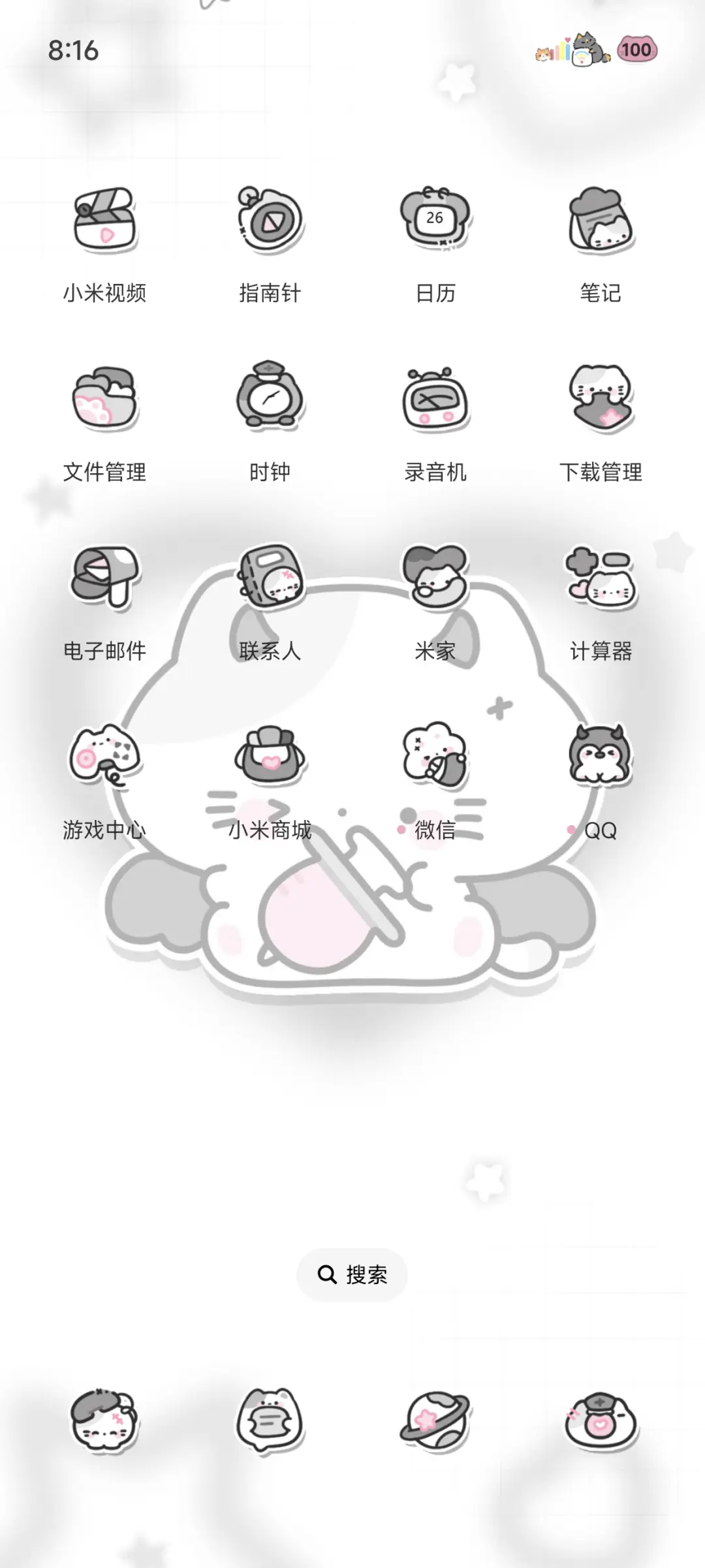Open 文件管理 file manager
The width and height of the screenshot is (705, 1568).
[106, 401]
